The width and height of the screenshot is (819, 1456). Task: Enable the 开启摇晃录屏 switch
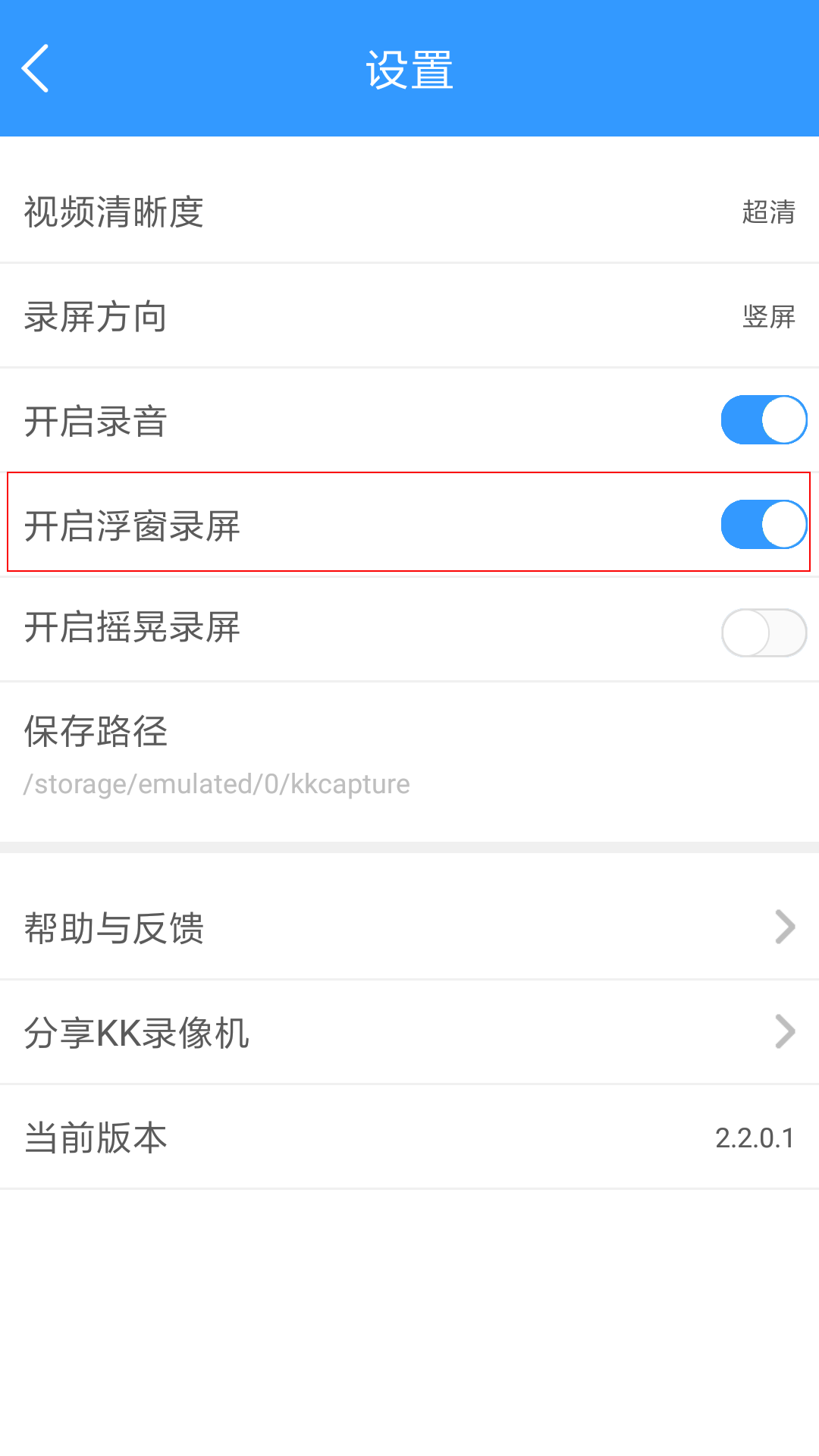tap(763, 632)
